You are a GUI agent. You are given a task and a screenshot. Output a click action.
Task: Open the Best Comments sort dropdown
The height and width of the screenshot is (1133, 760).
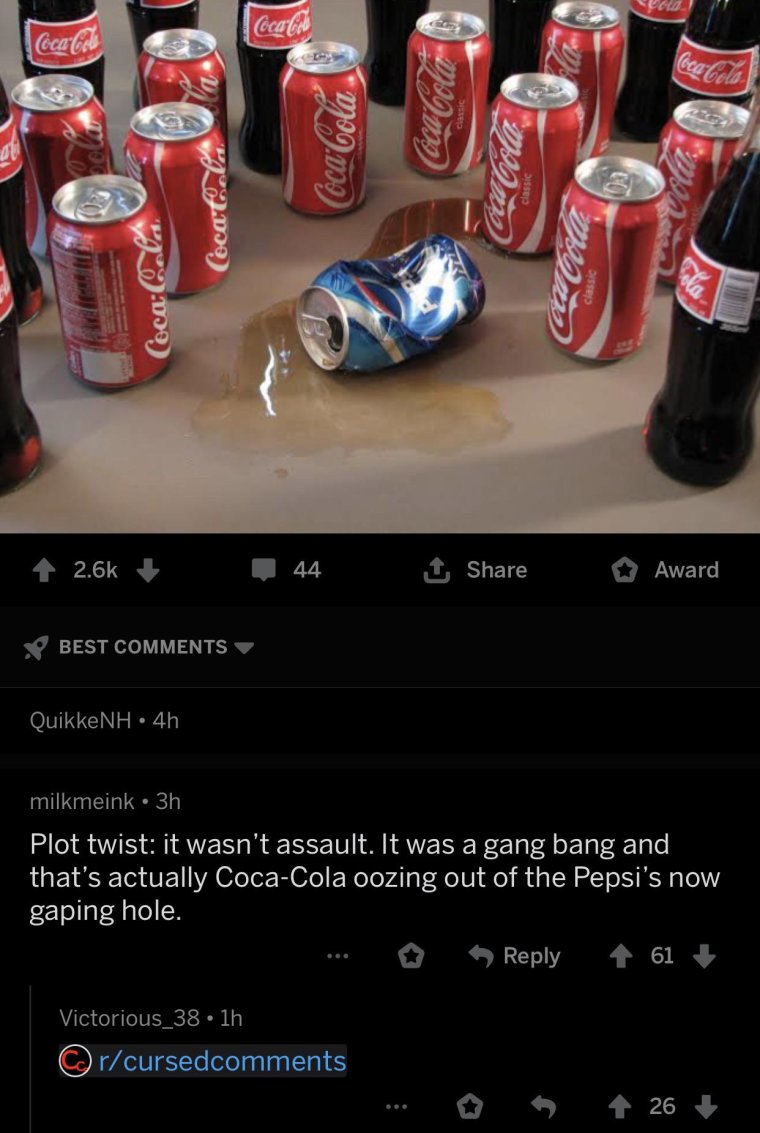pyautogui.click(x=141, y=647)
